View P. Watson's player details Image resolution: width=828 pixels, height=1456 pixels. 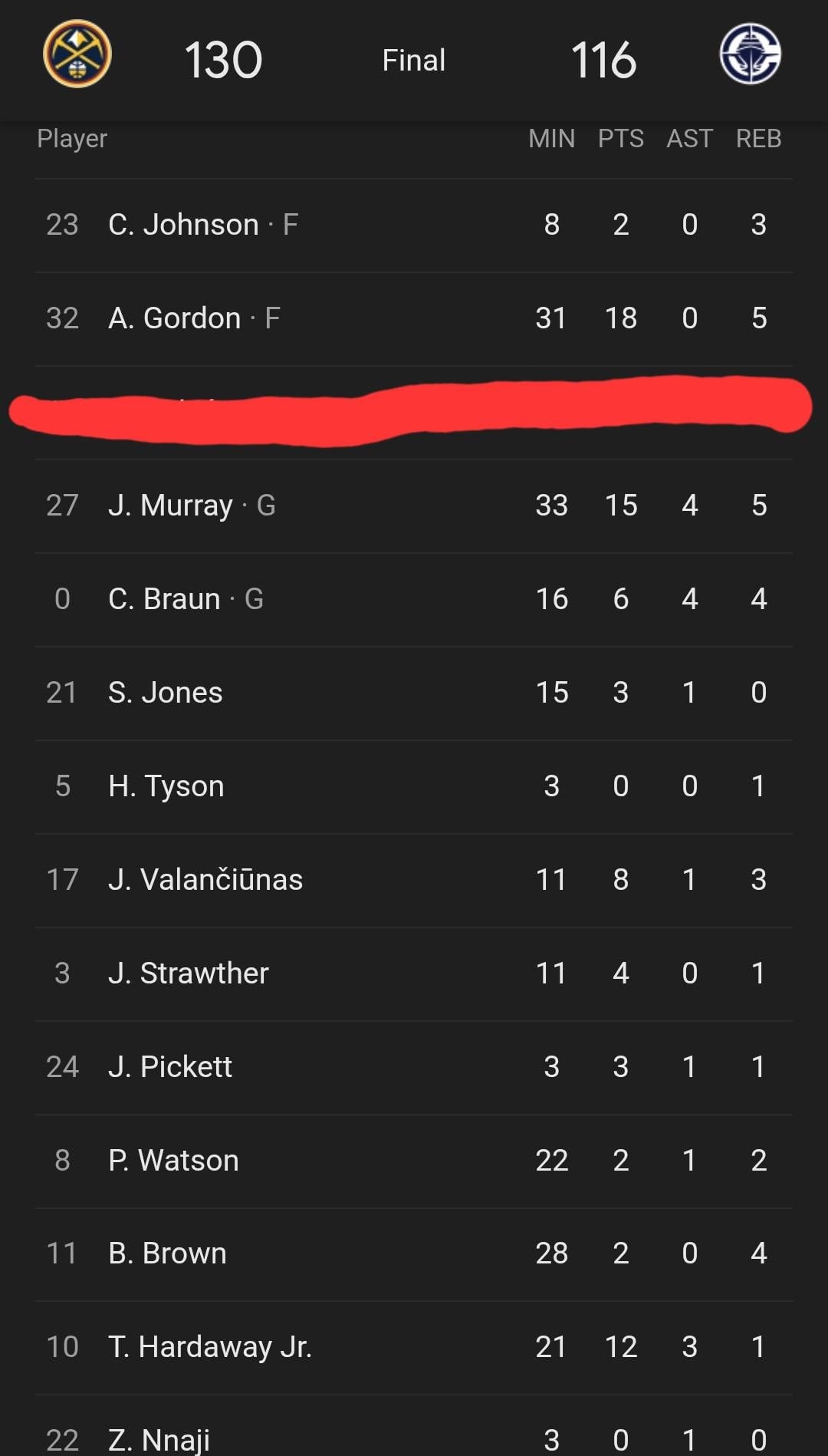[x=173, y=1161]
